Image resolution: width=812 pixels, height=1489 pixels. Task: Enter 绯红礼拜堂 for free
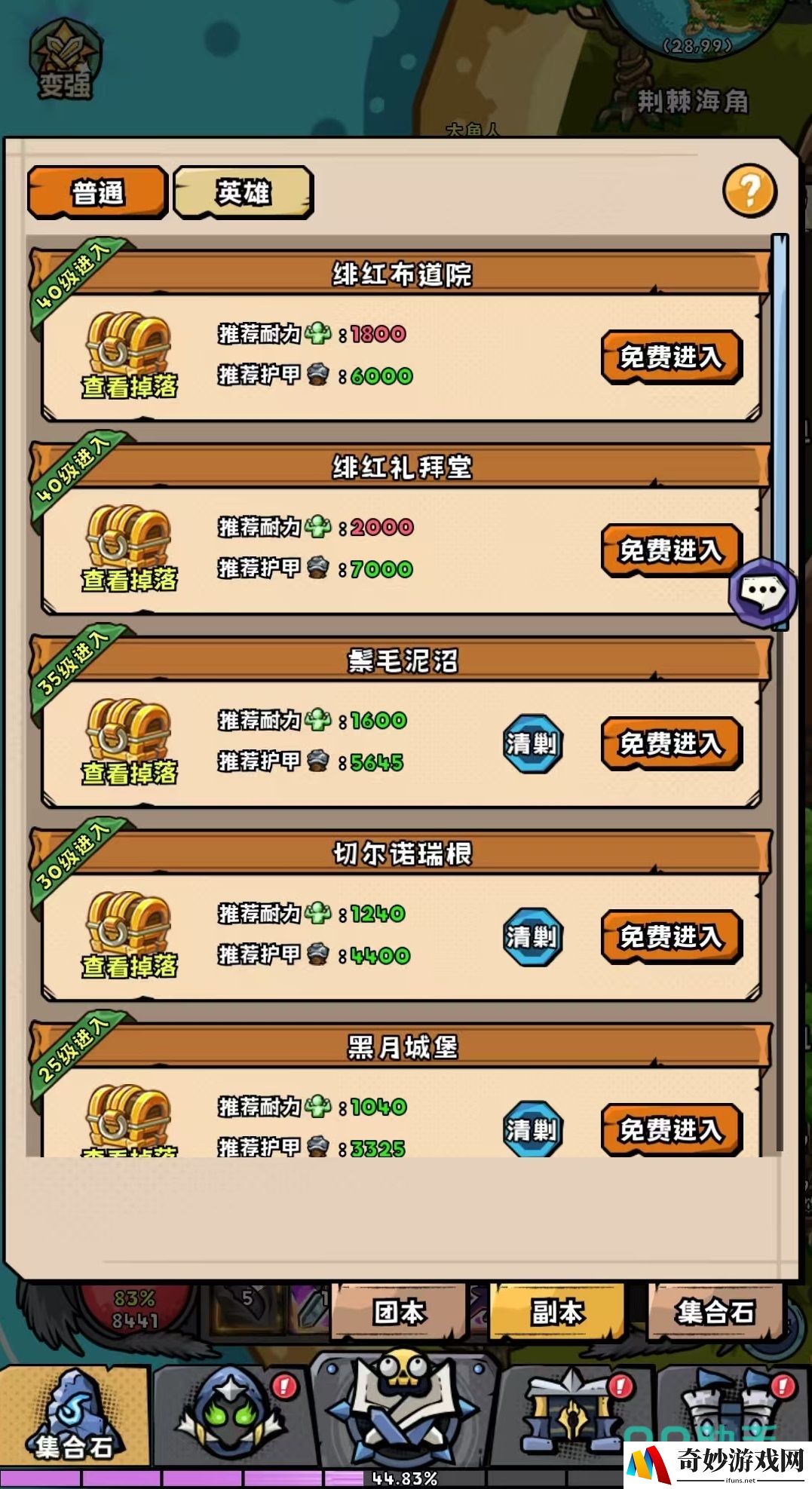point(671,550)
